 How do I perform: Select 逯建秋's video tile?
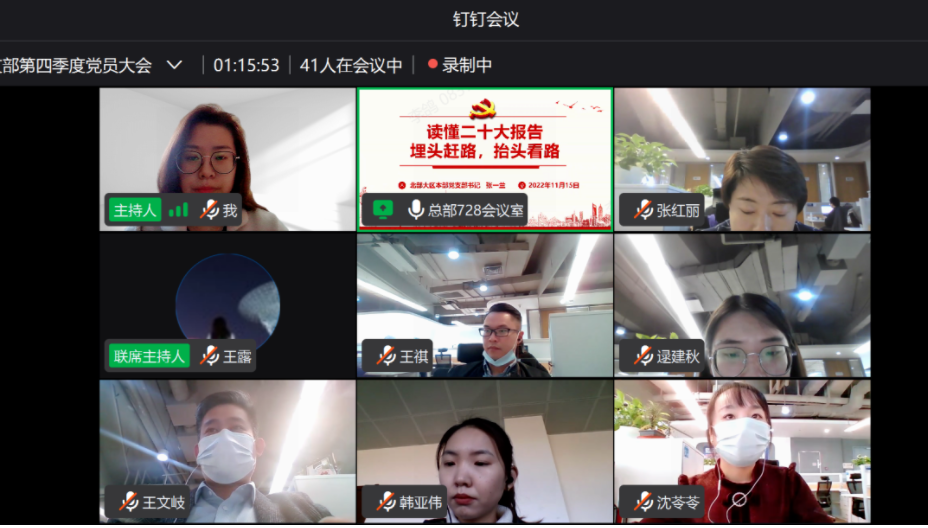(x=742, y=305)
